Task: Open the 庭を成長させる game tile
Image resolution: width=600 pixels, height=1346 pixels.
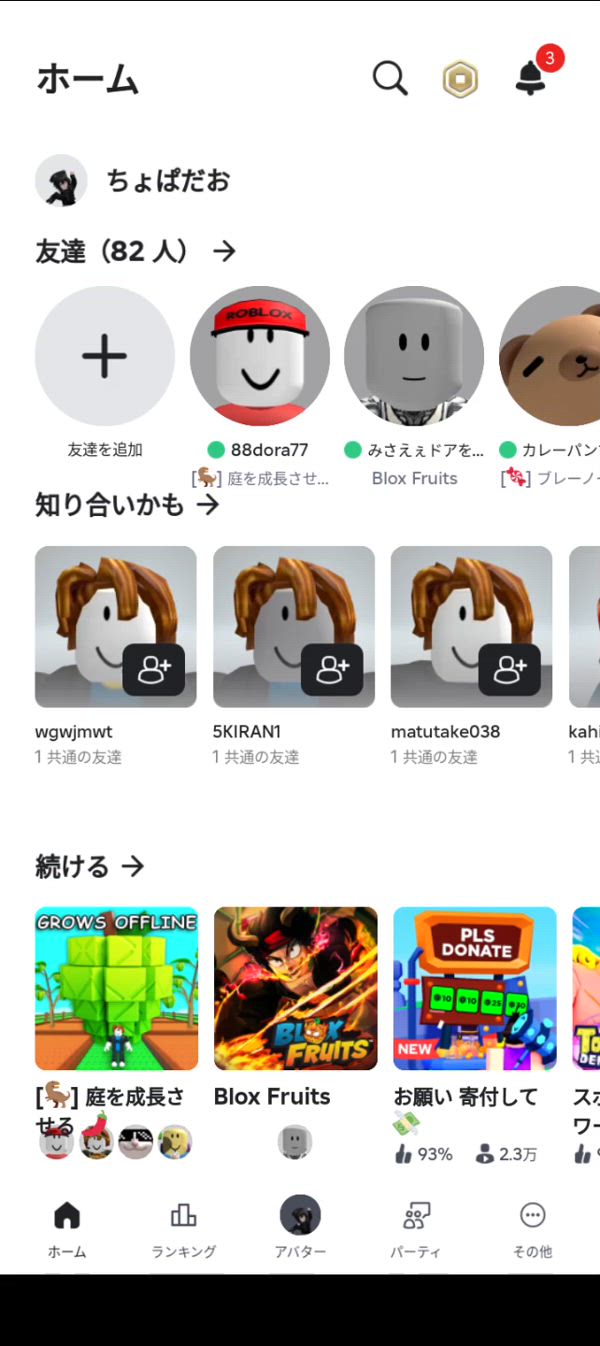Action: click(116, 989)
